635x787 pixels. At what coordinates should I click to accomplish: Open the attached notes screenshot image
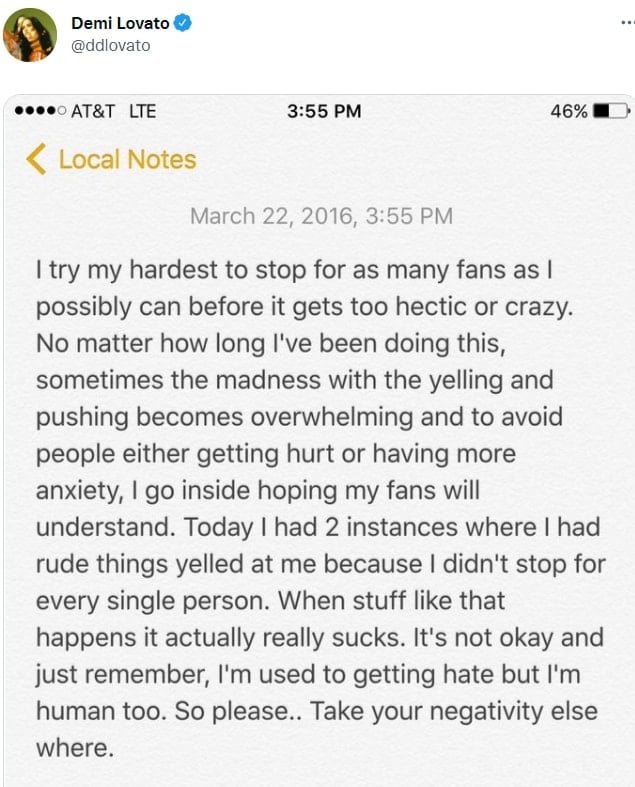click(x=318, y=440)
